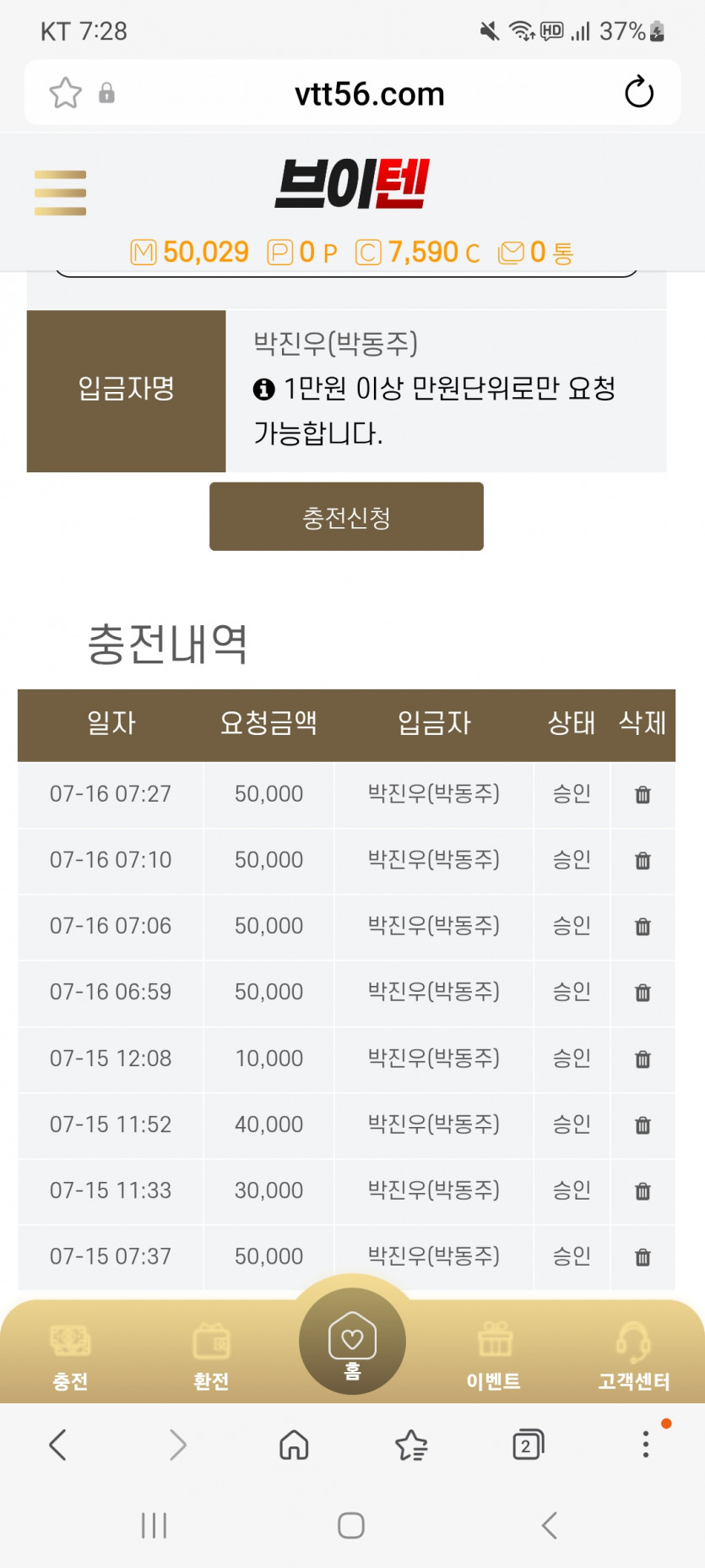Tap the vtt56.com address bar

(369, 94)
